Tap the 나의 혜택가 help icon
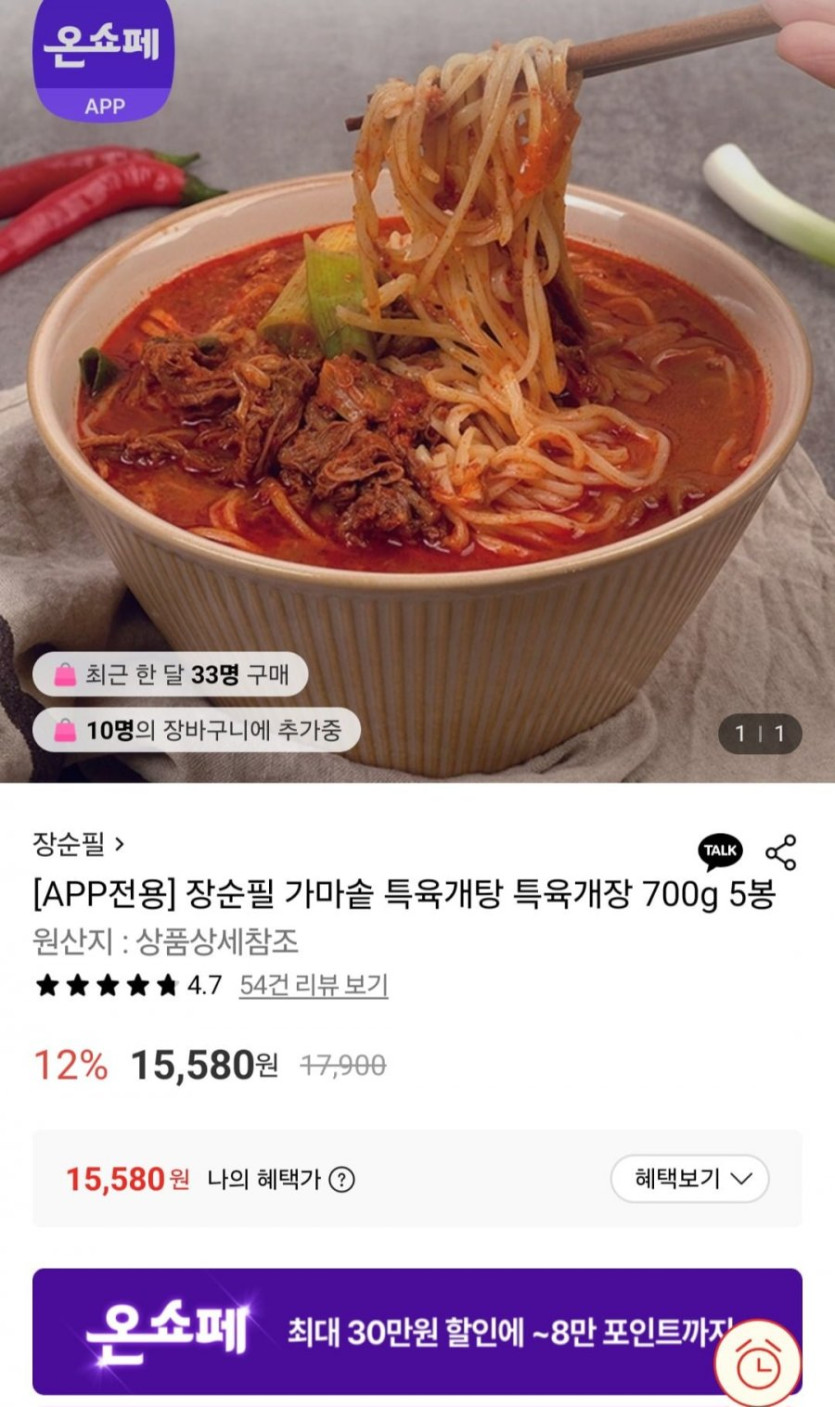The width and height of the screenshot is (835, 1407). tap(342, 1180)
